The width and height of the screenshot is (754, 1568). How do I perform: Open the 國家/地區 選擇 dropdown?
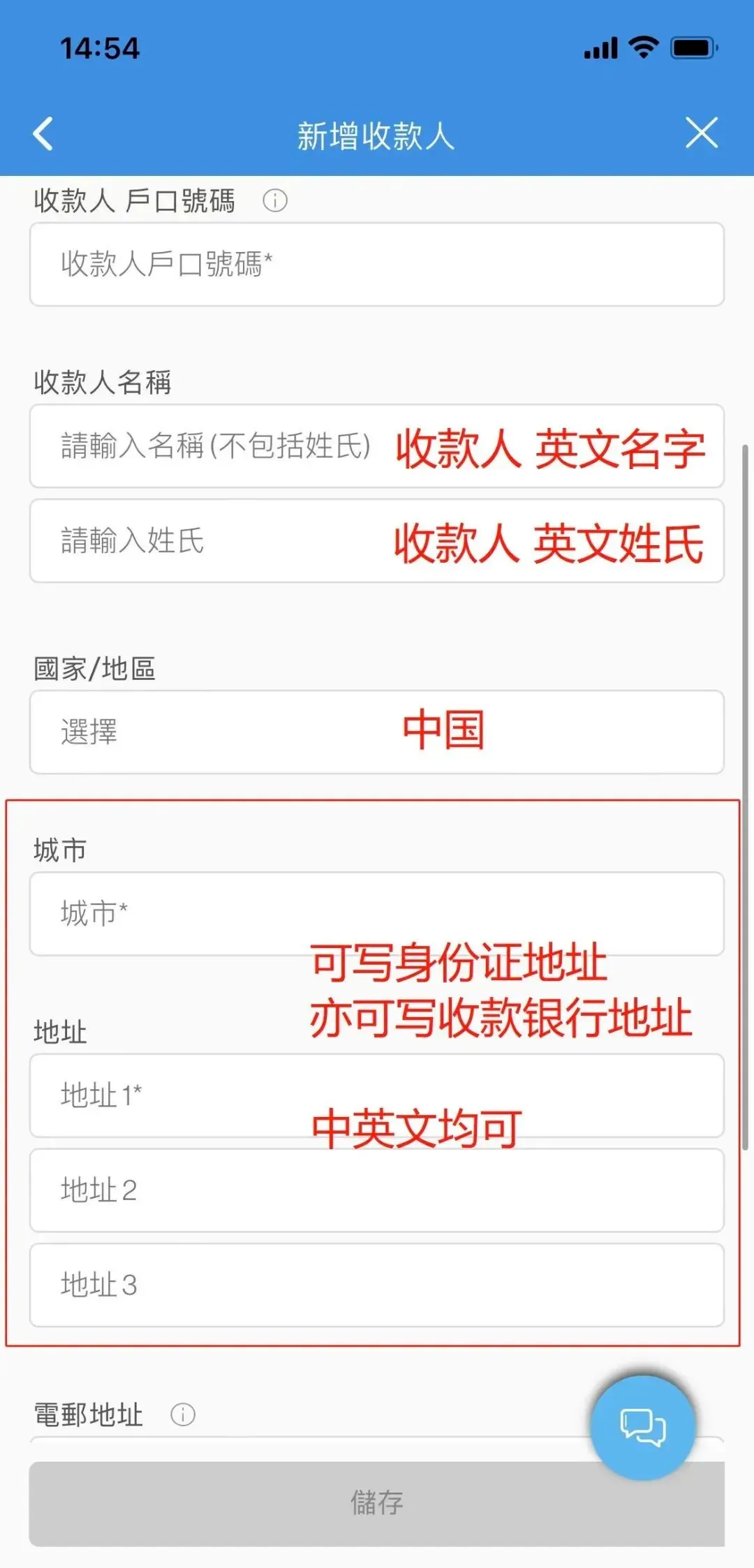point(377,732)
